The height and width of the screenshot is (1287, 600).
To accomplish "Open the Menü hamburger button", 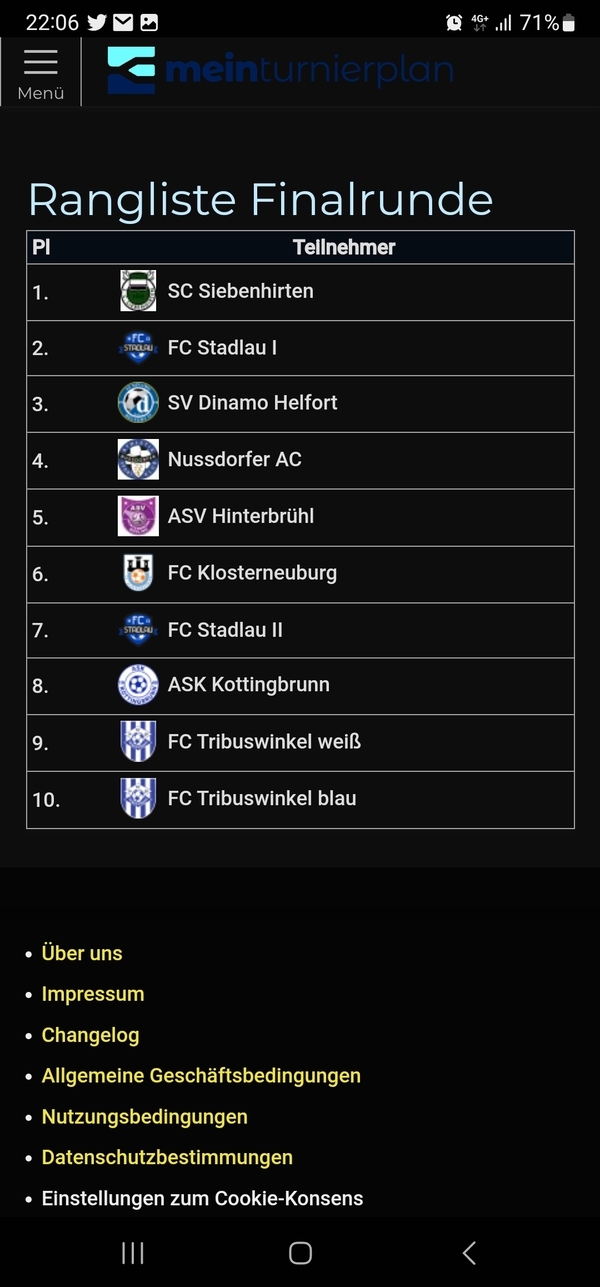I will point(41,73).
